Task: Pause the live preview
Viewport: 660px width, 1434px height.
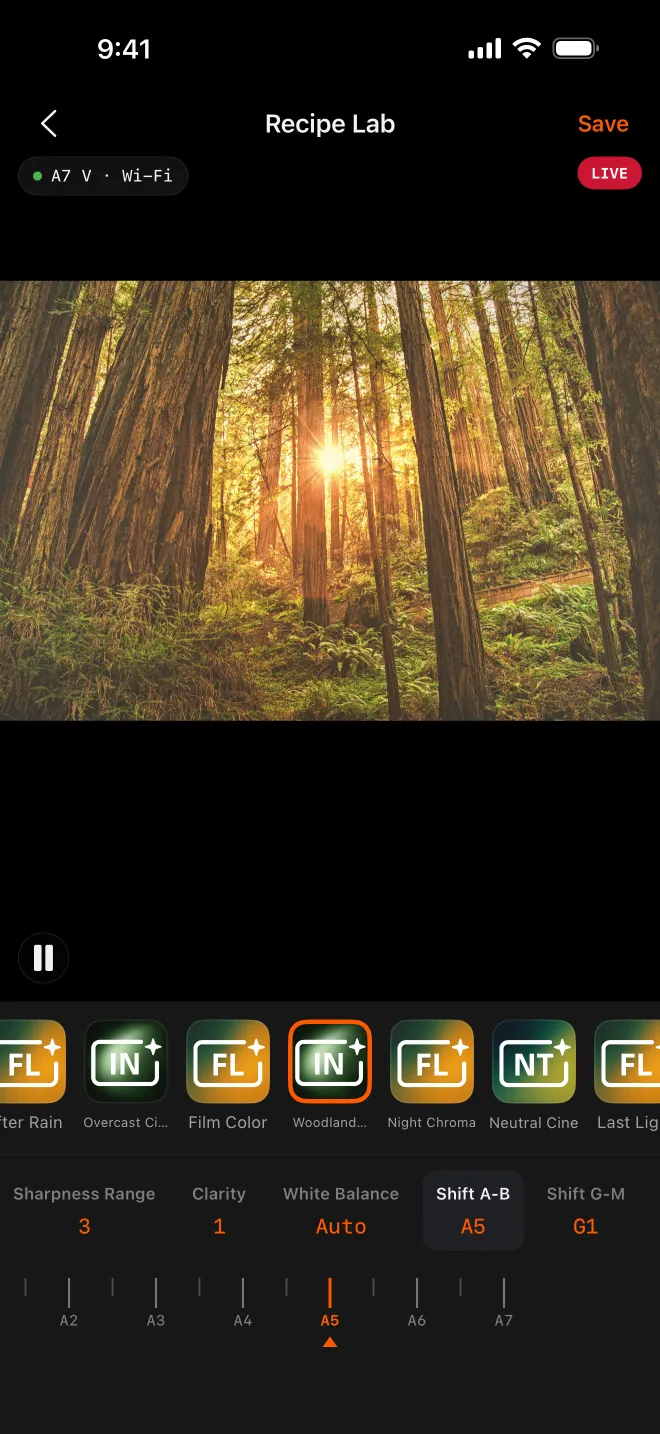Action: 43,958
